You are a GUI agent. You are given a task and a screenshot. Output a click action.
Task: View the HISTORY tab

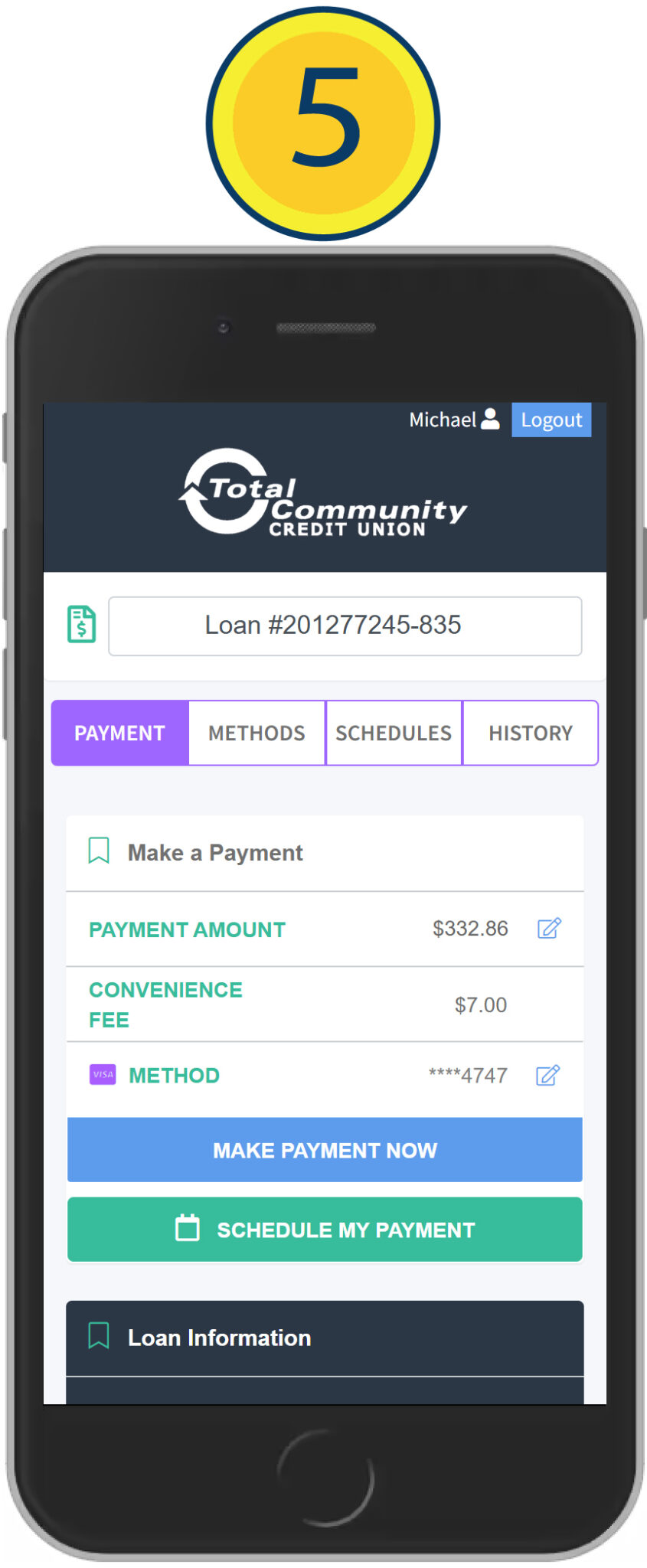[531, 733]
